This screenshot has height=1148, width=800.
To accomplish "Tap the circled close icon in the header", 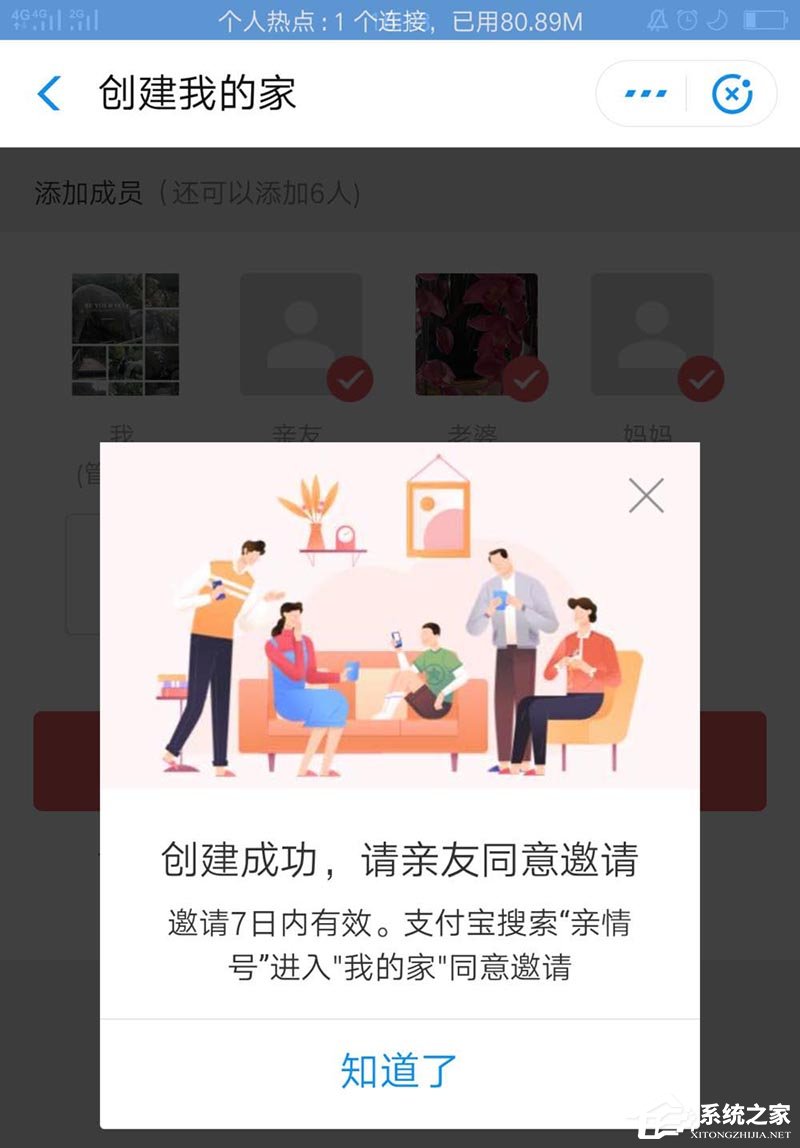I will (x=734, y=92).
